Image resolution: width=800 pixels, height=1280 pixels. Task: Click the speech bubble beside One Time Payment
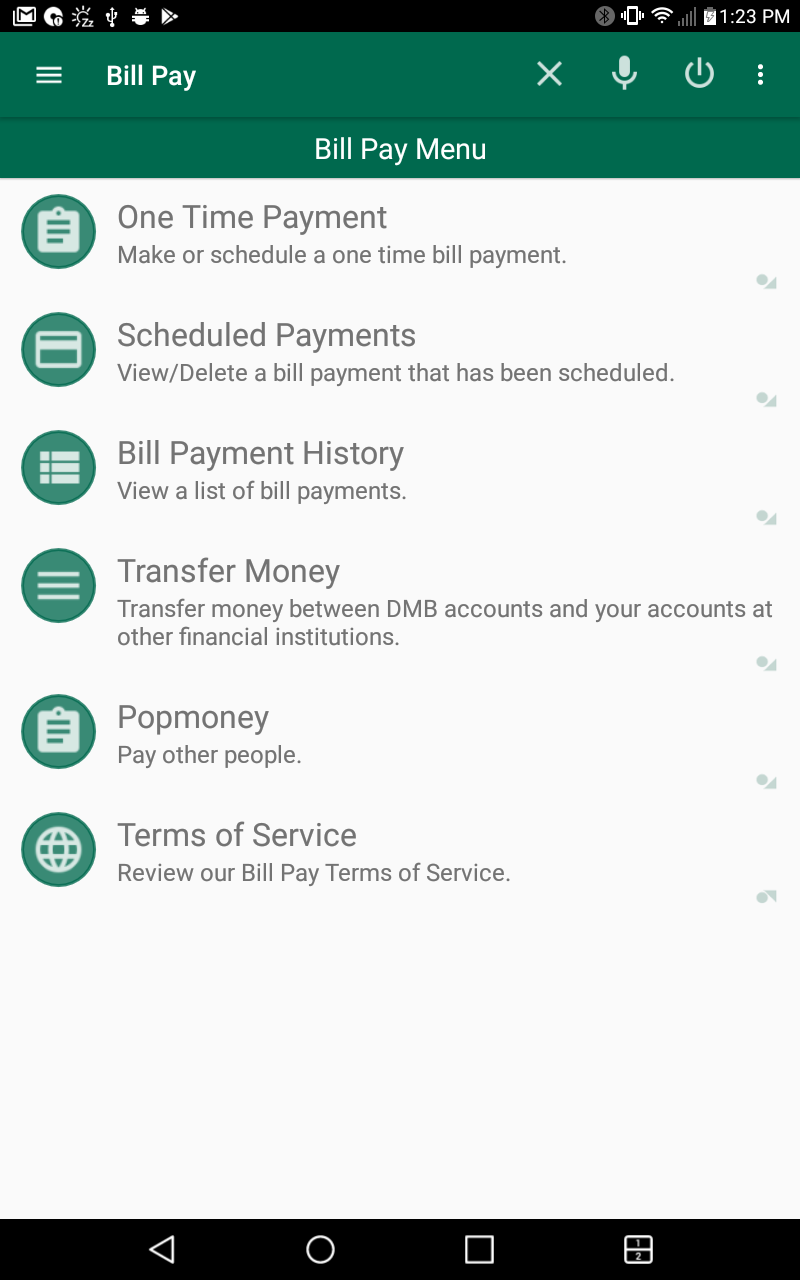pos(766,281)
